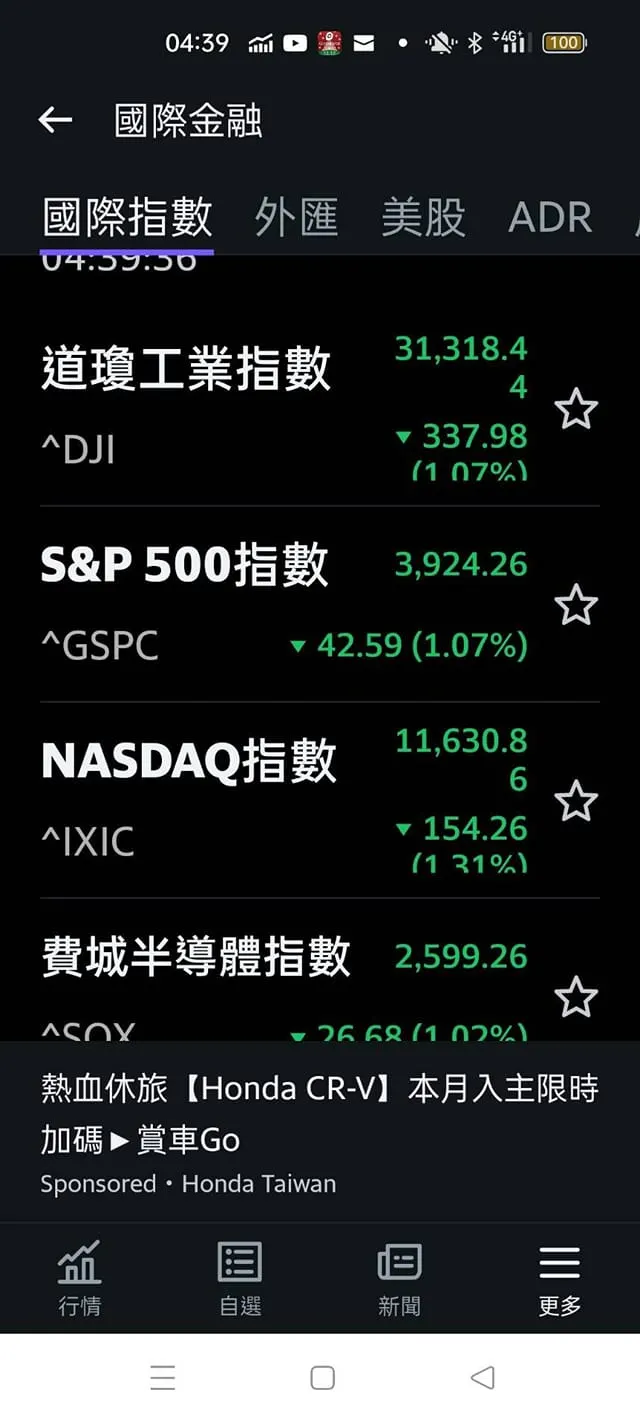This screenshot has height=1422, width=640.
Task: Open the 自選 watchlist tab
Action: tap(240, 1277)
